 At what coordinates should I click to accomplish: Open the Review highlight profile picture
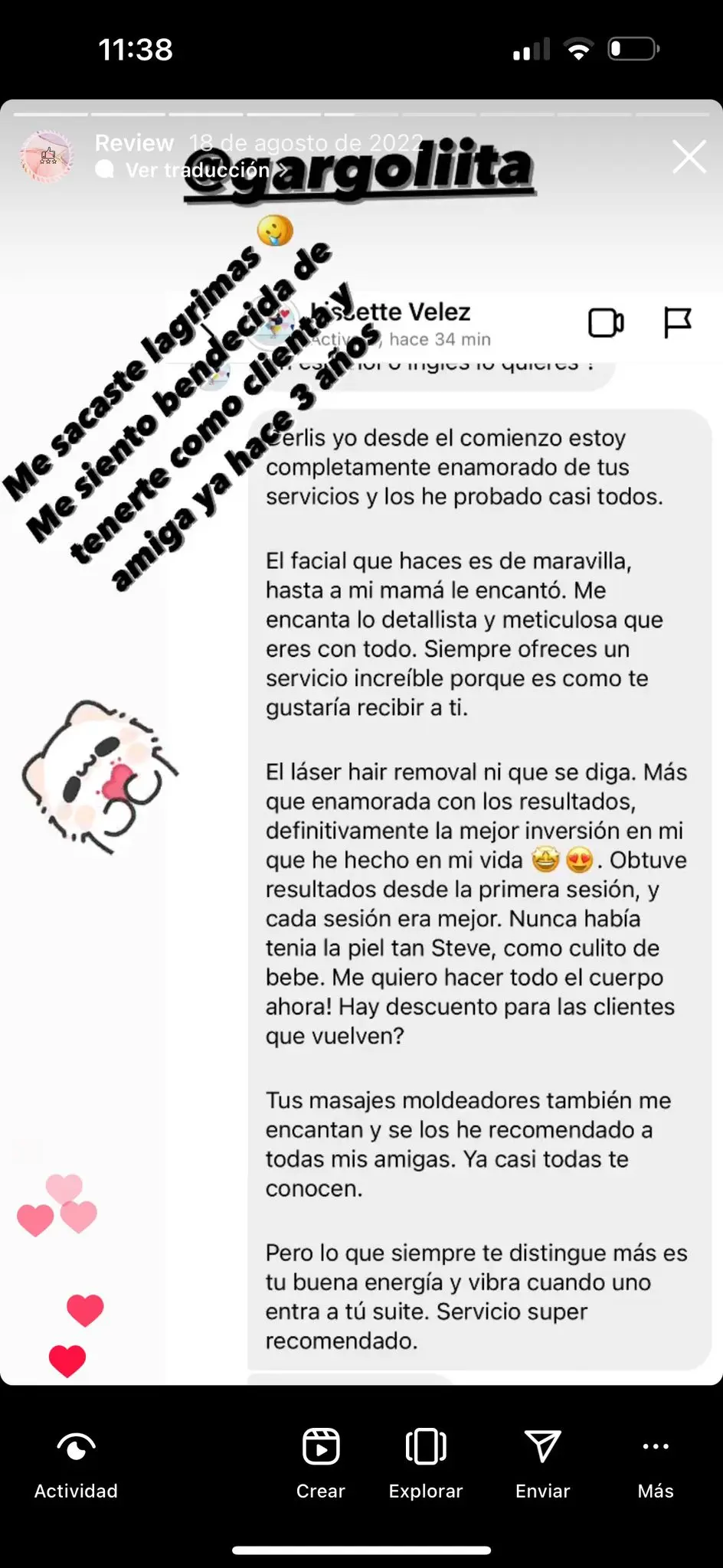coord(47,156)
